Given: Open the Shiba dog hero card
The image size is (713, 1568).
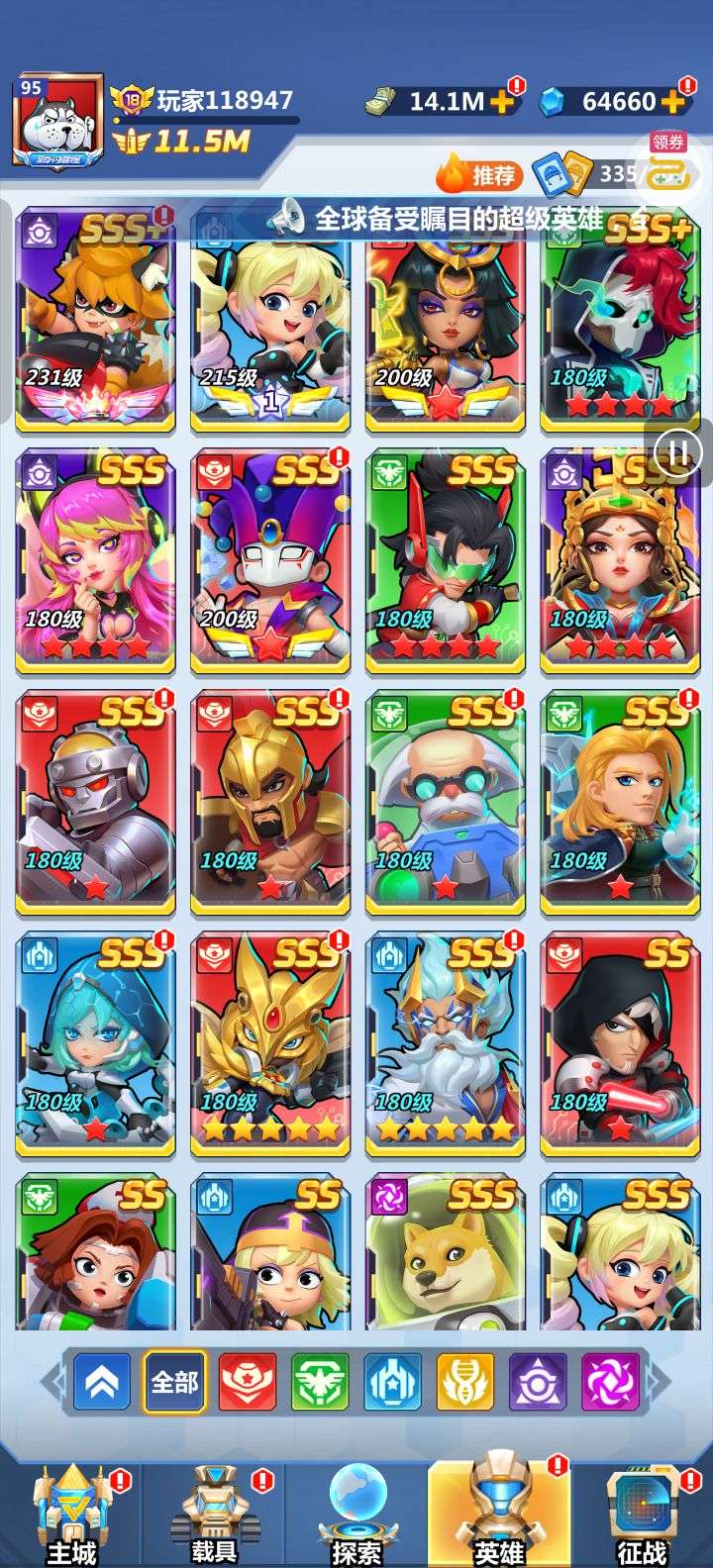Looking at the screenshot, I should pyautogui.click(x=445, y=1252).
